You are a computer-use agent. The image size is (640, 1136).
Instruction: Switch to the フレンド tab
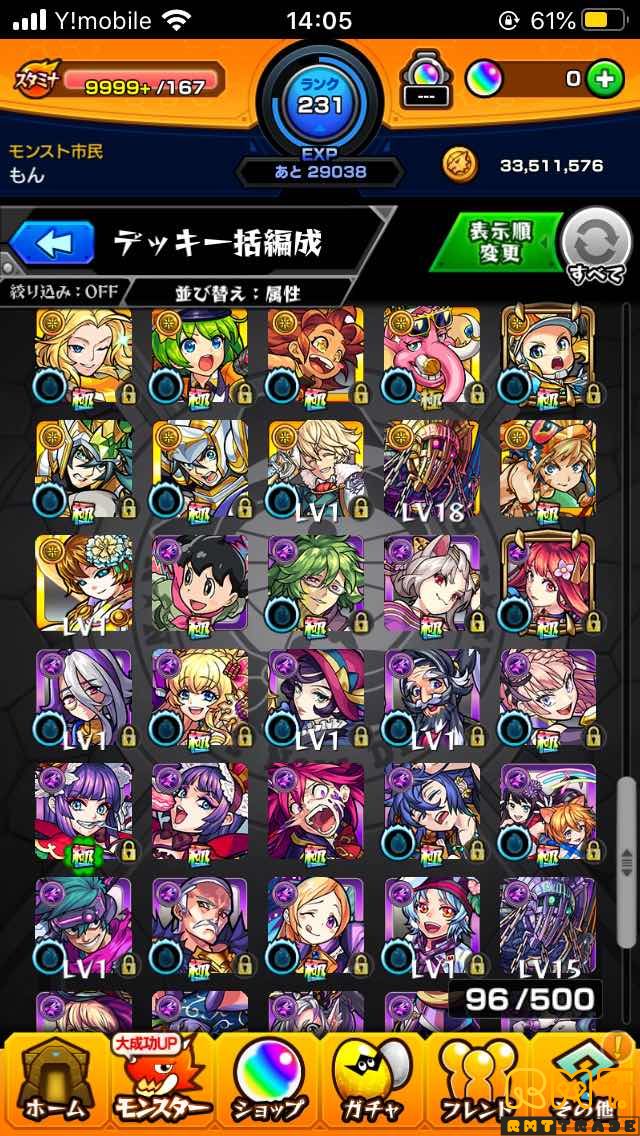[x=479, y=1082]
